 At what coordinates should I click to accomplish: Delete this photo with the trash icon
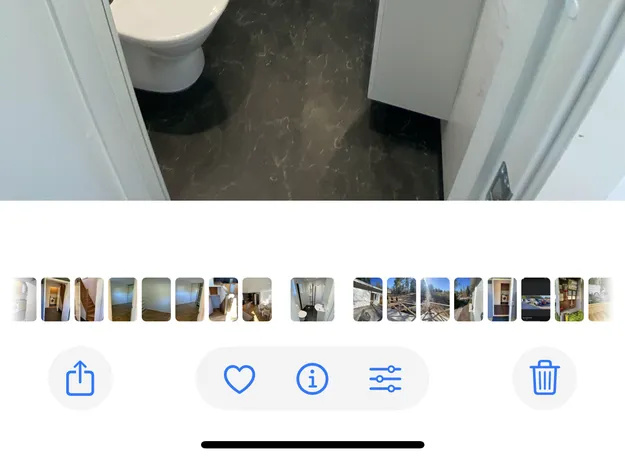(x=544, y=378)
